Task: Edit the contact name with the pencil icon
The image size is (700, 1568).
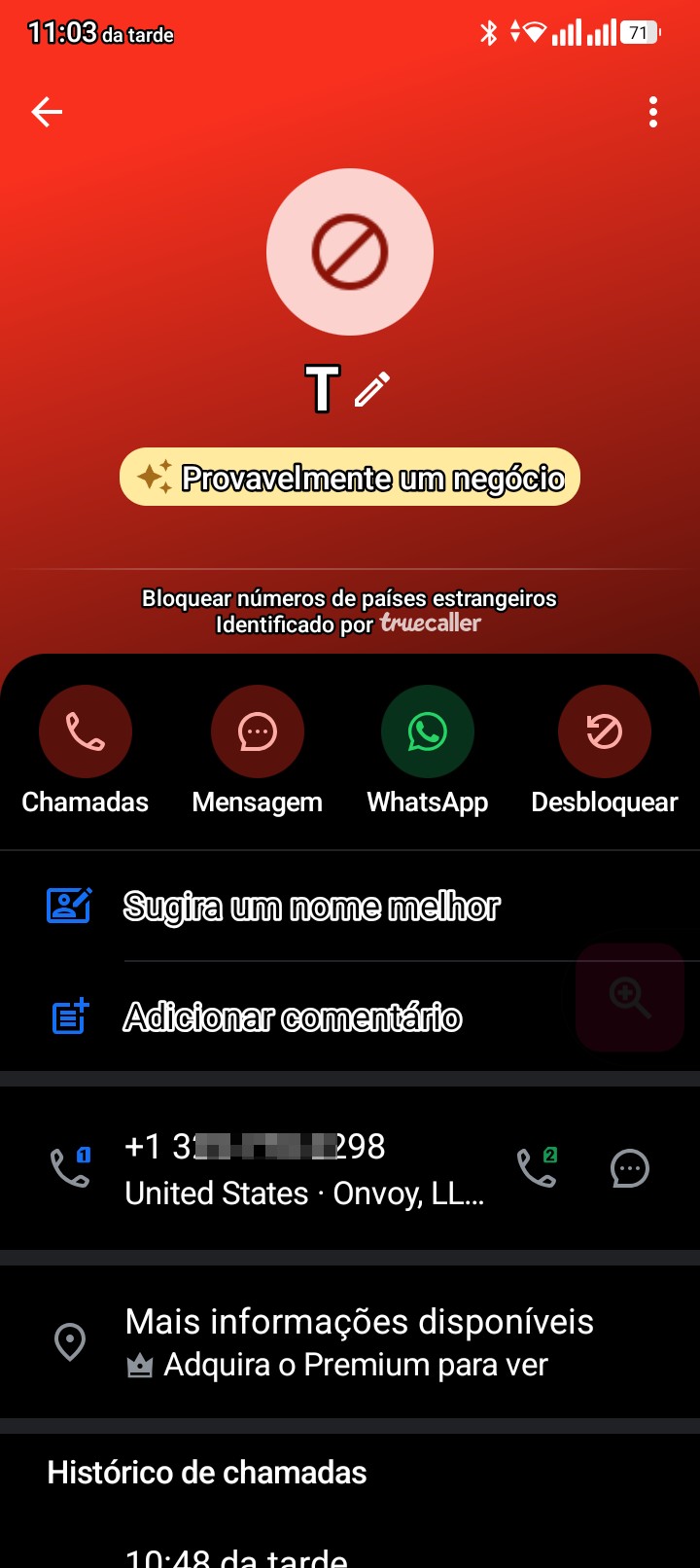Action: pos(372,389)
